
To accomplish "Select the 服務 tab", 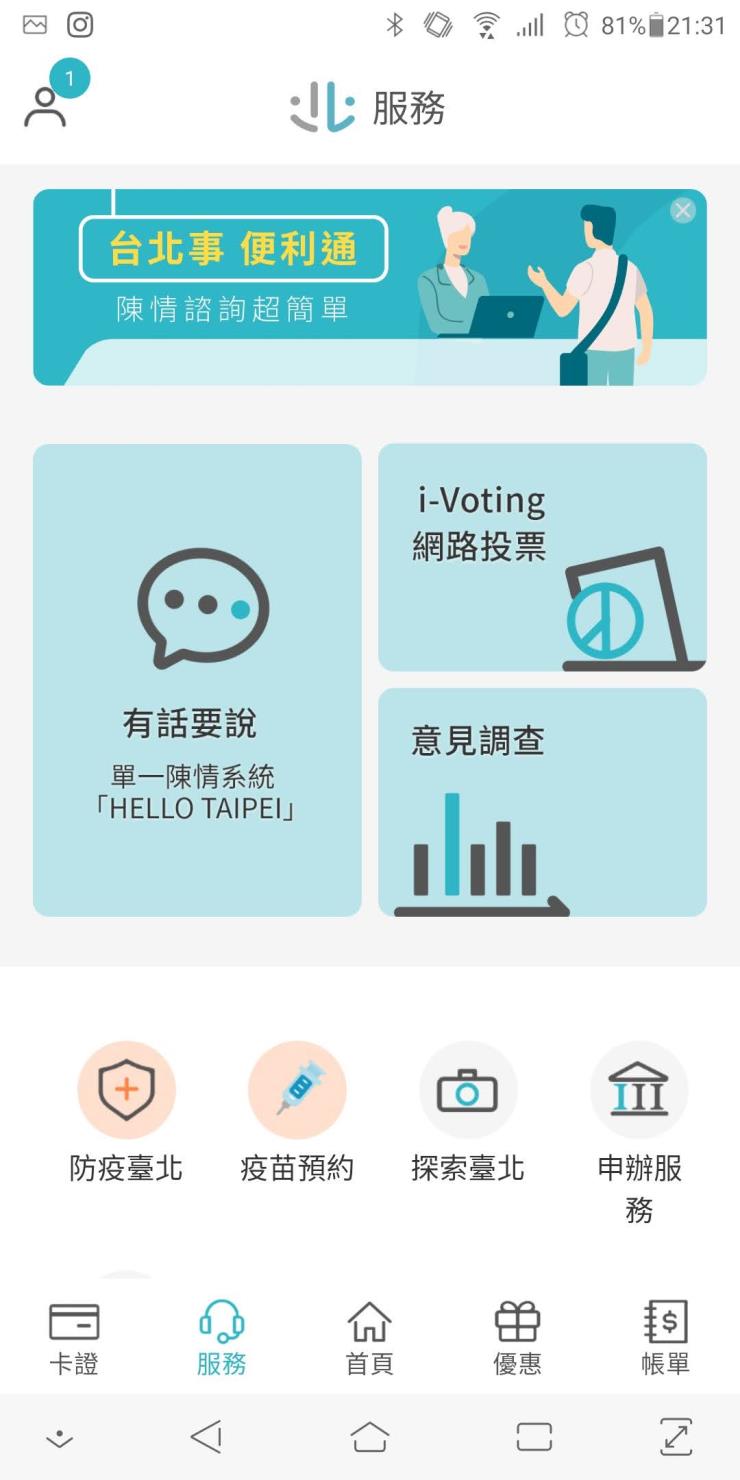I will pyautogui.click(x=222, y=1338).
